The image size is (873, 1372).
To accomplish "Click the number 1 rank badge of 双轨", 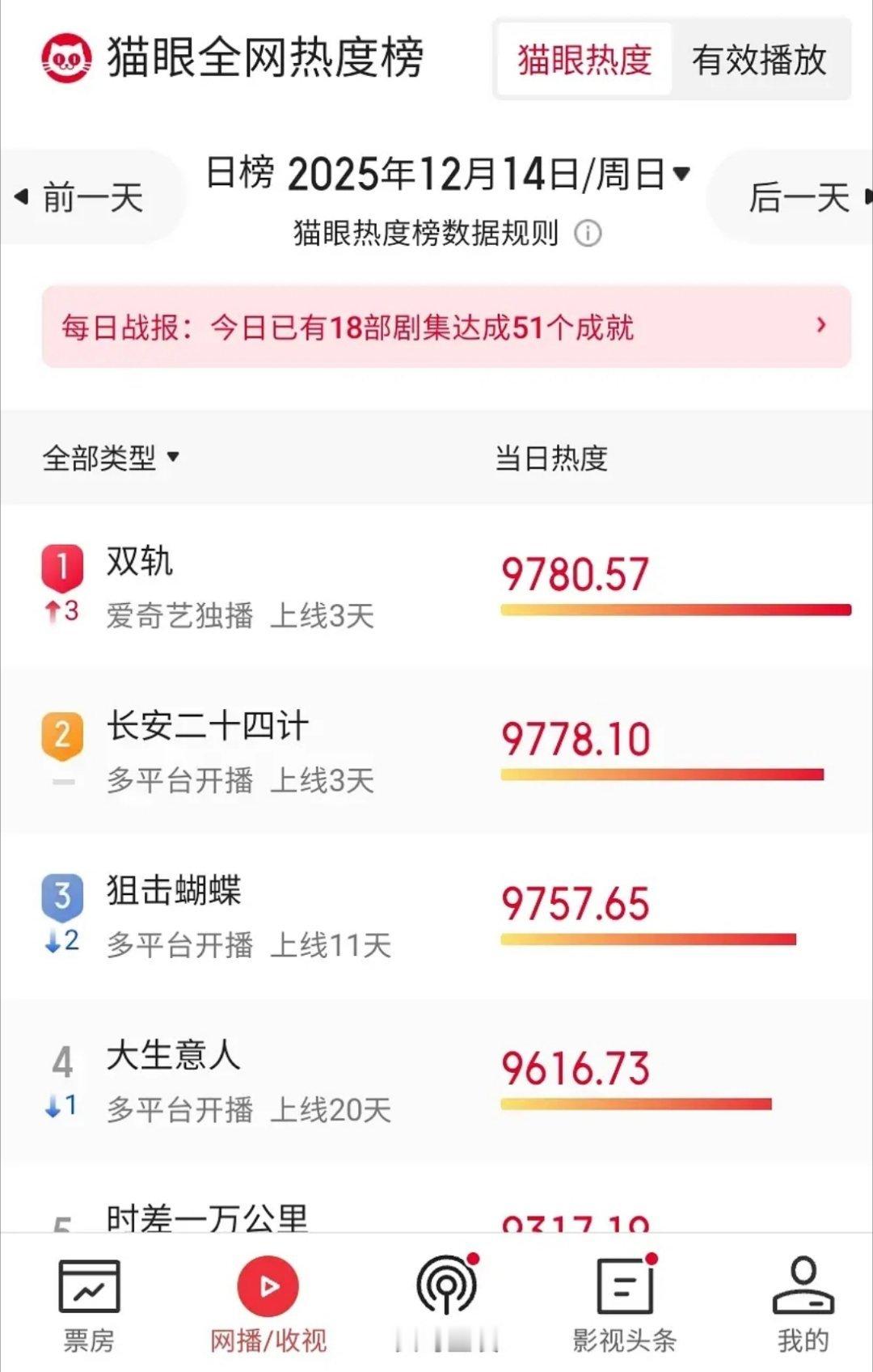I will [x=61, y=568].
